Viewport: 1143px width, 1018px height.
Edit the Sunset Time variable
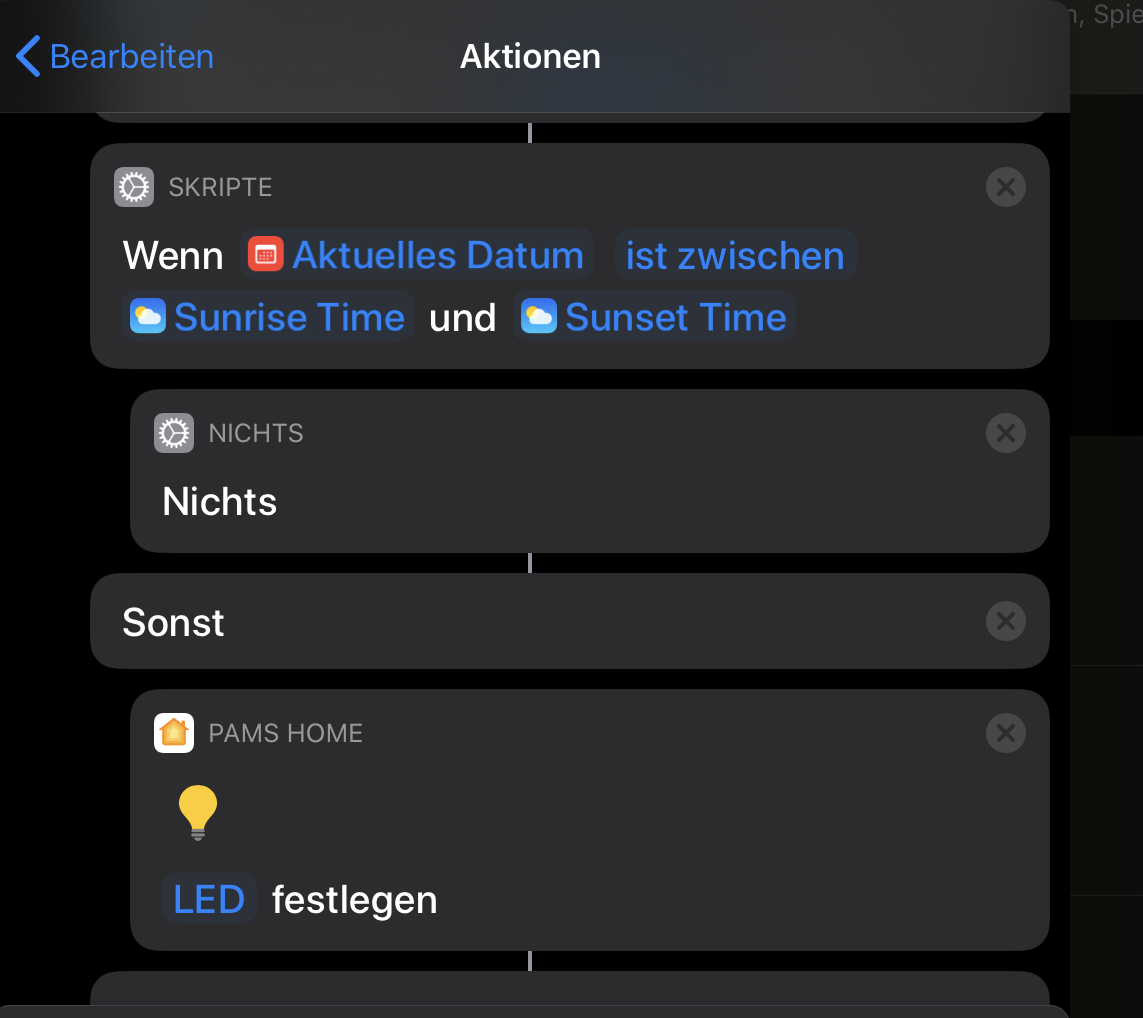point(655,317)
